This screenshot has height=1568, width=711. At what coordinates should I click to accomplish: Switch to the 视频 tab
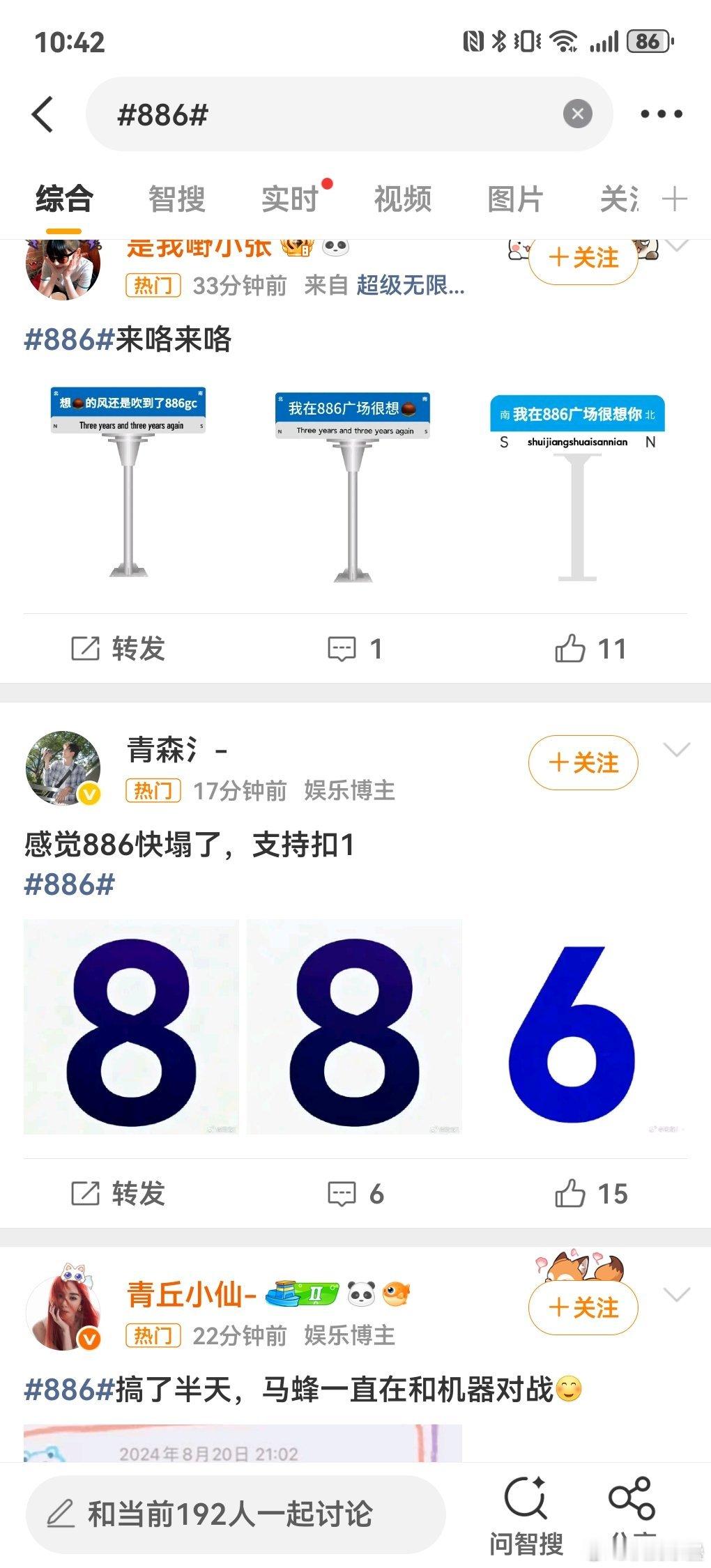tap(403, 199)
